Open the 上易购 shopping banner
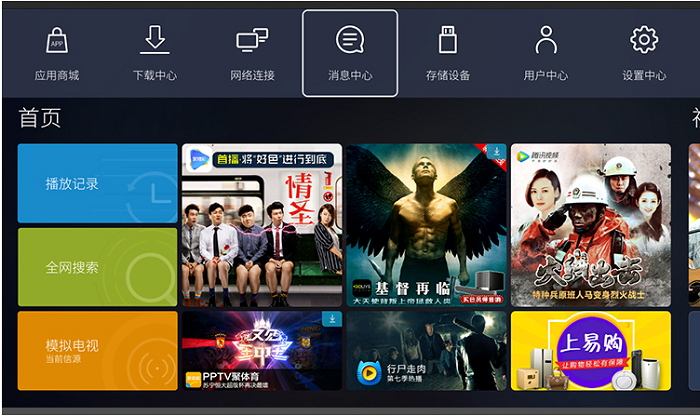The height and width of the screenshot is (416, 700). tap(590, 351)
